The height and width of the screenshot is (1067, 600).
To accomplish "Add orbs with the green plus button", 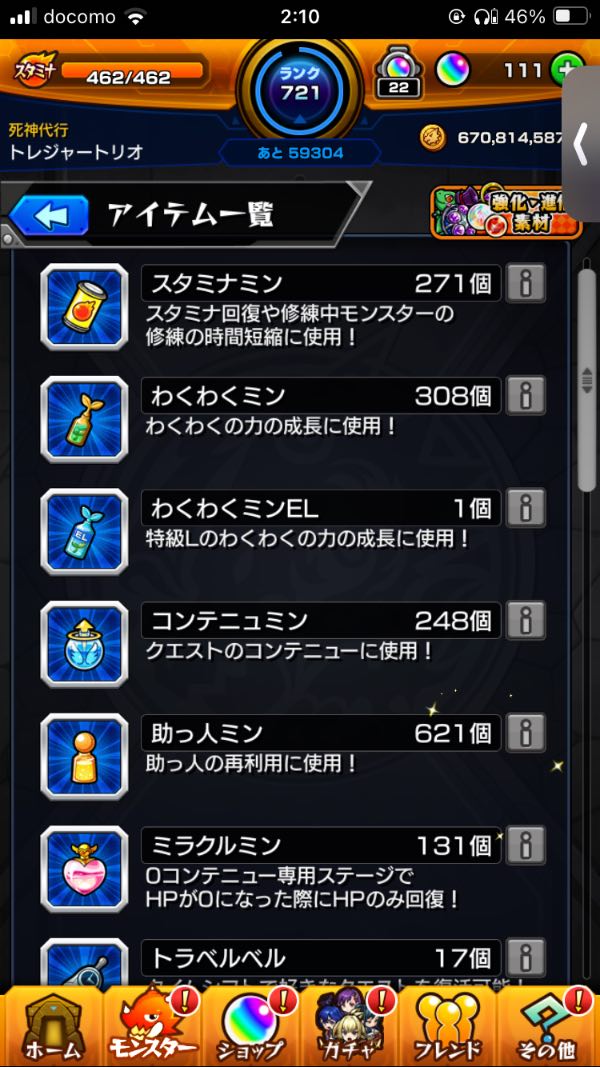I will [567, 70].
